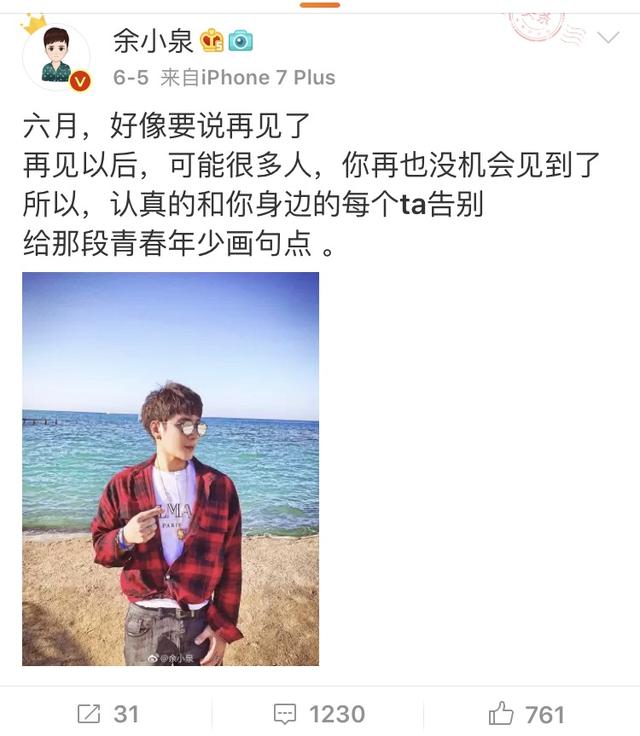This screenshot has width=640, height=736.
Task: Open the 1230 comments
Action: (320, 714)
